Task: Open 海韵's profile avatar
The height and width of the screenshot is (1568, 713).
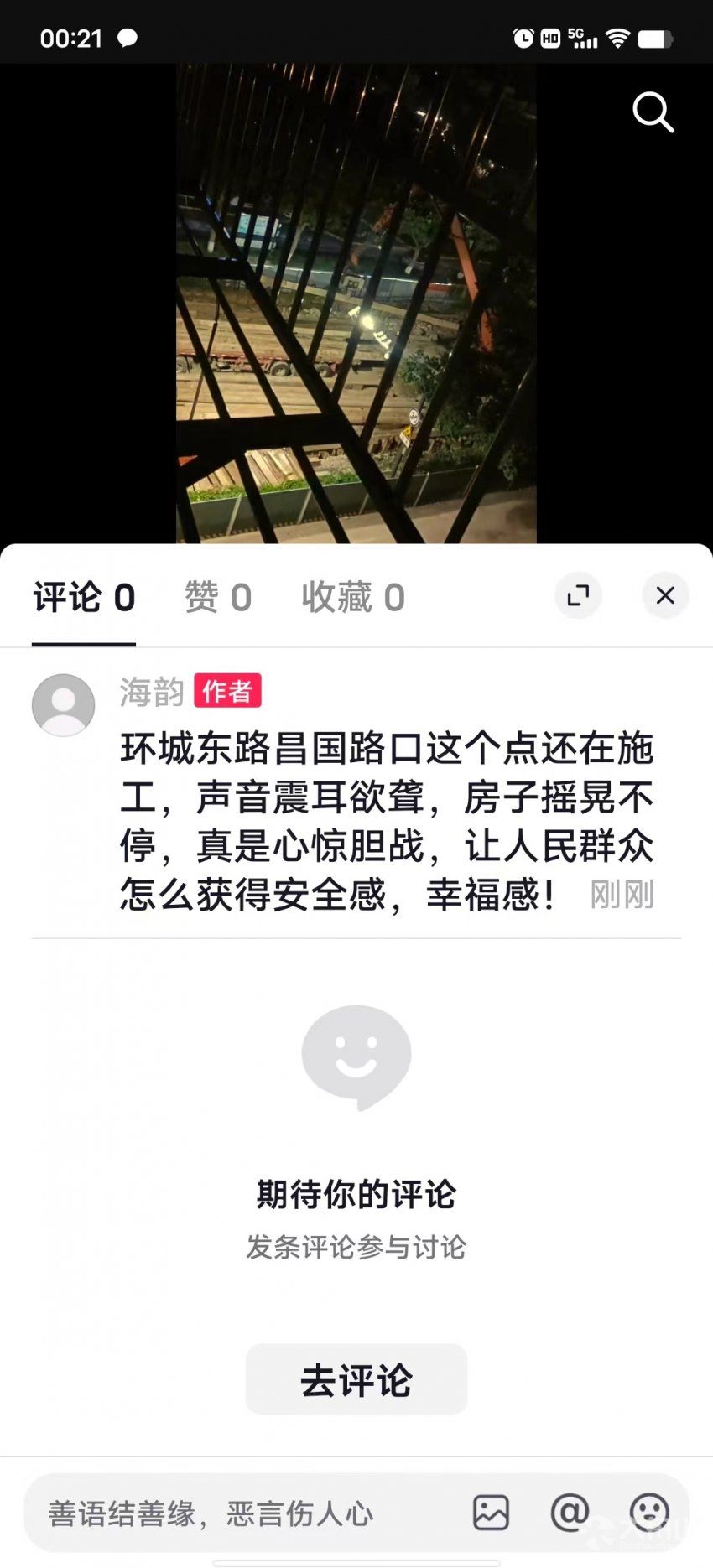Action: tap(63, 705)
